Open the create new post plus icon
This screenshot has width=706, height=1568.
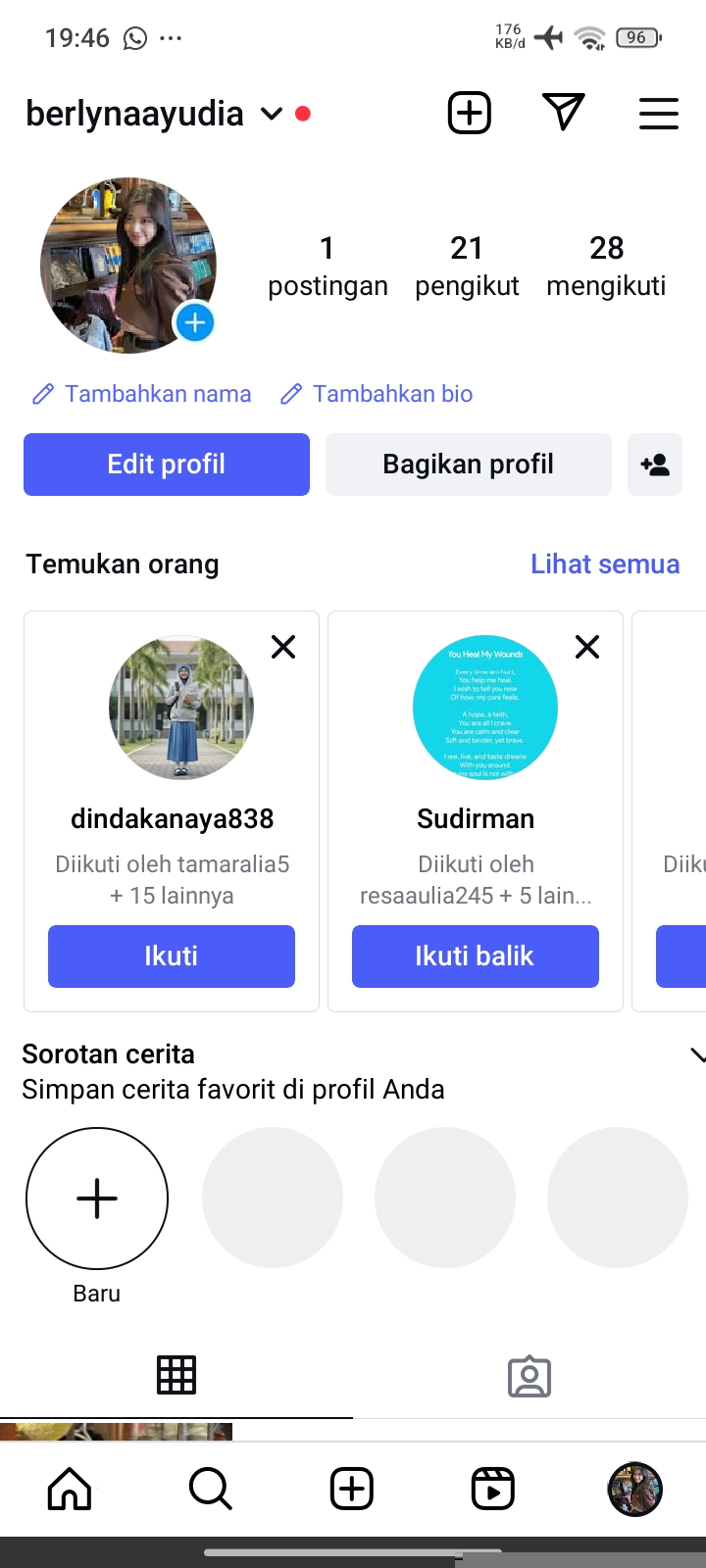point(470,113)
